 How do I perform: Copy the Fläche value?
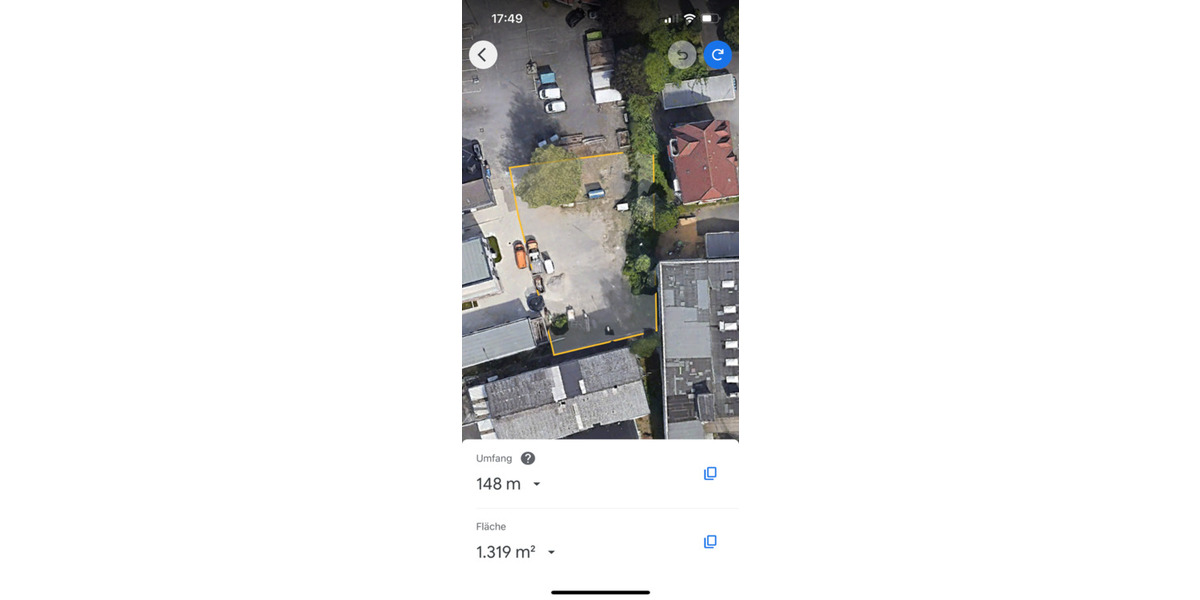(710, 541)
